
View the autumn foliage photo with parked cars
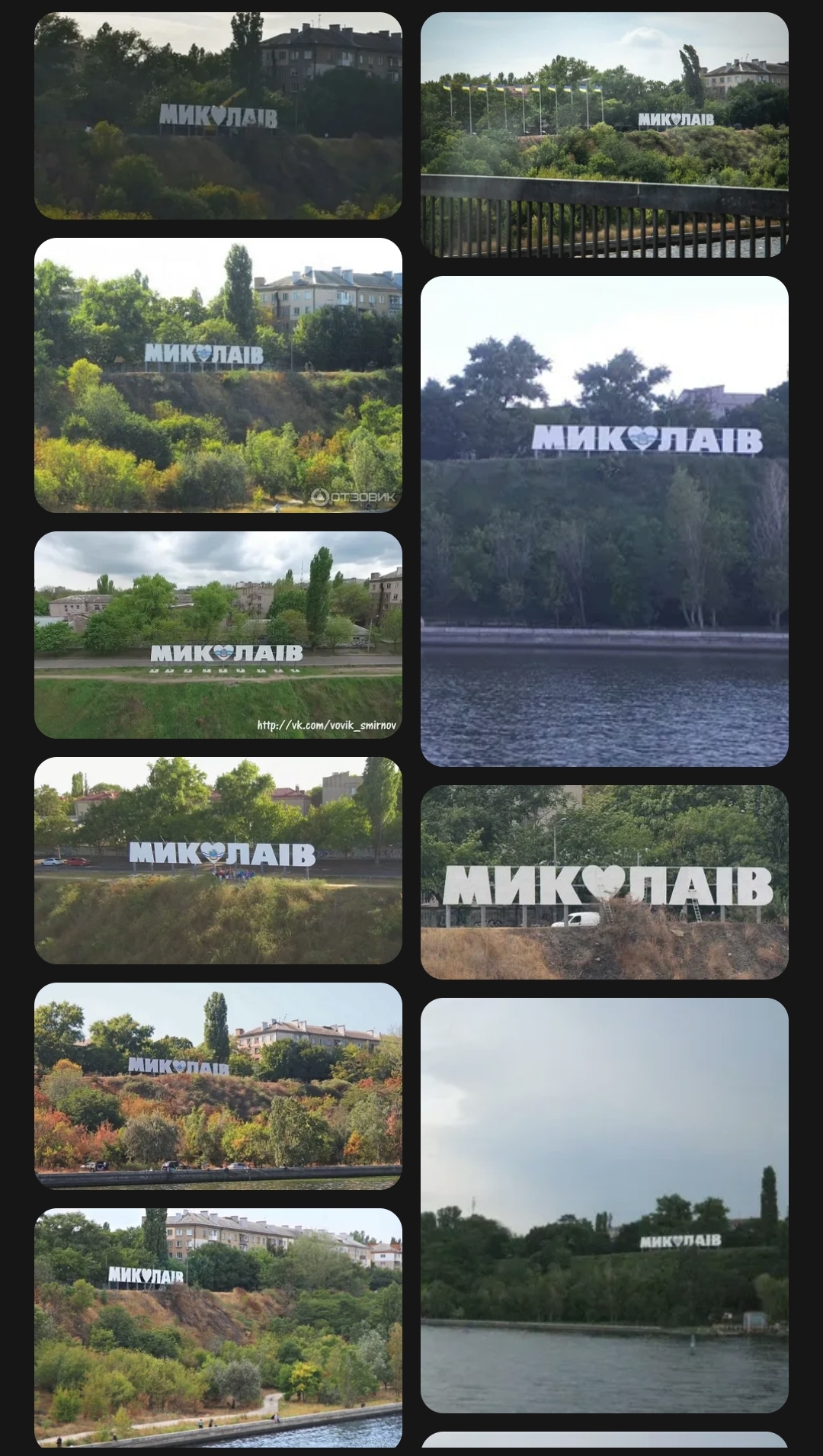218,1086
